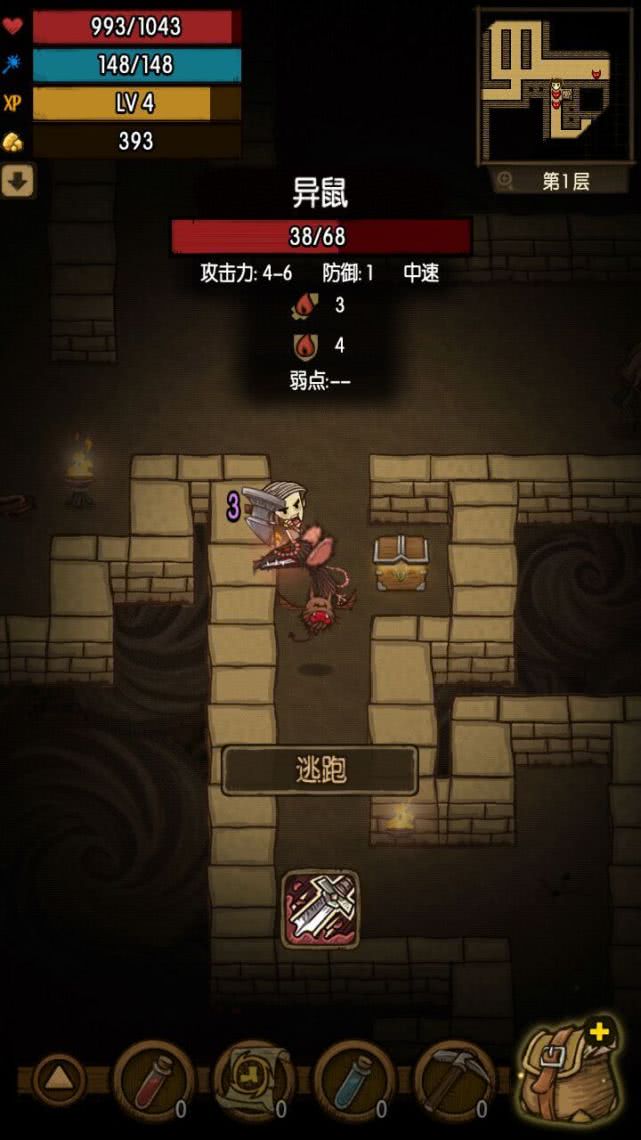Select the pickaxe tool slot
641x1140 pixels.
(453, 1080)
